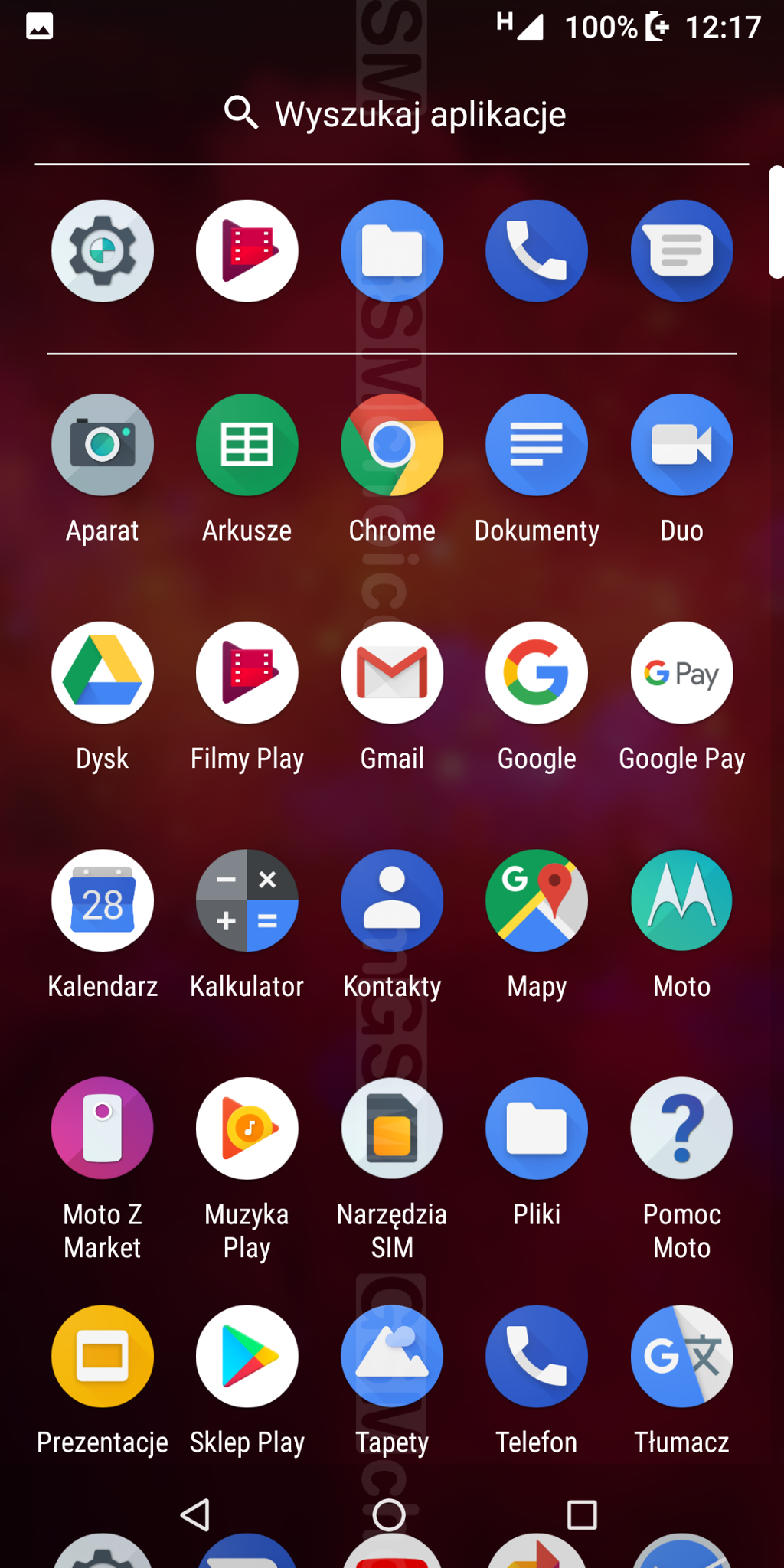Open the Pomoc Moto help app
Viewport: 784px width, 1568px height.
pos(681,1129)
